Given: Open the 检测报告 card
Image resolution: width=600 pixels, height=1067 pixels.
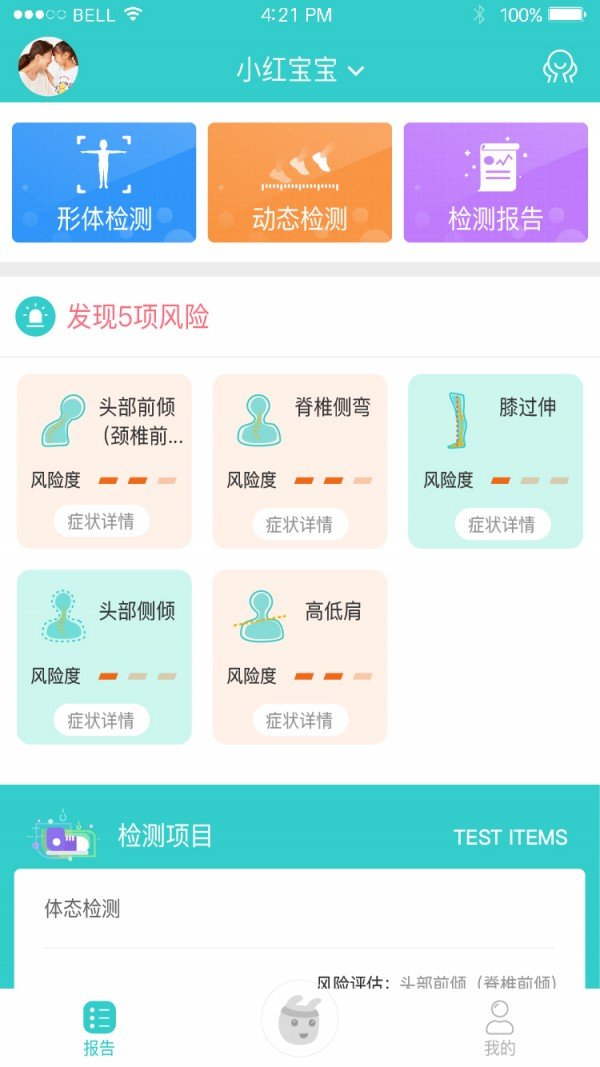Looking at the screenshot, I should point(495,183).
